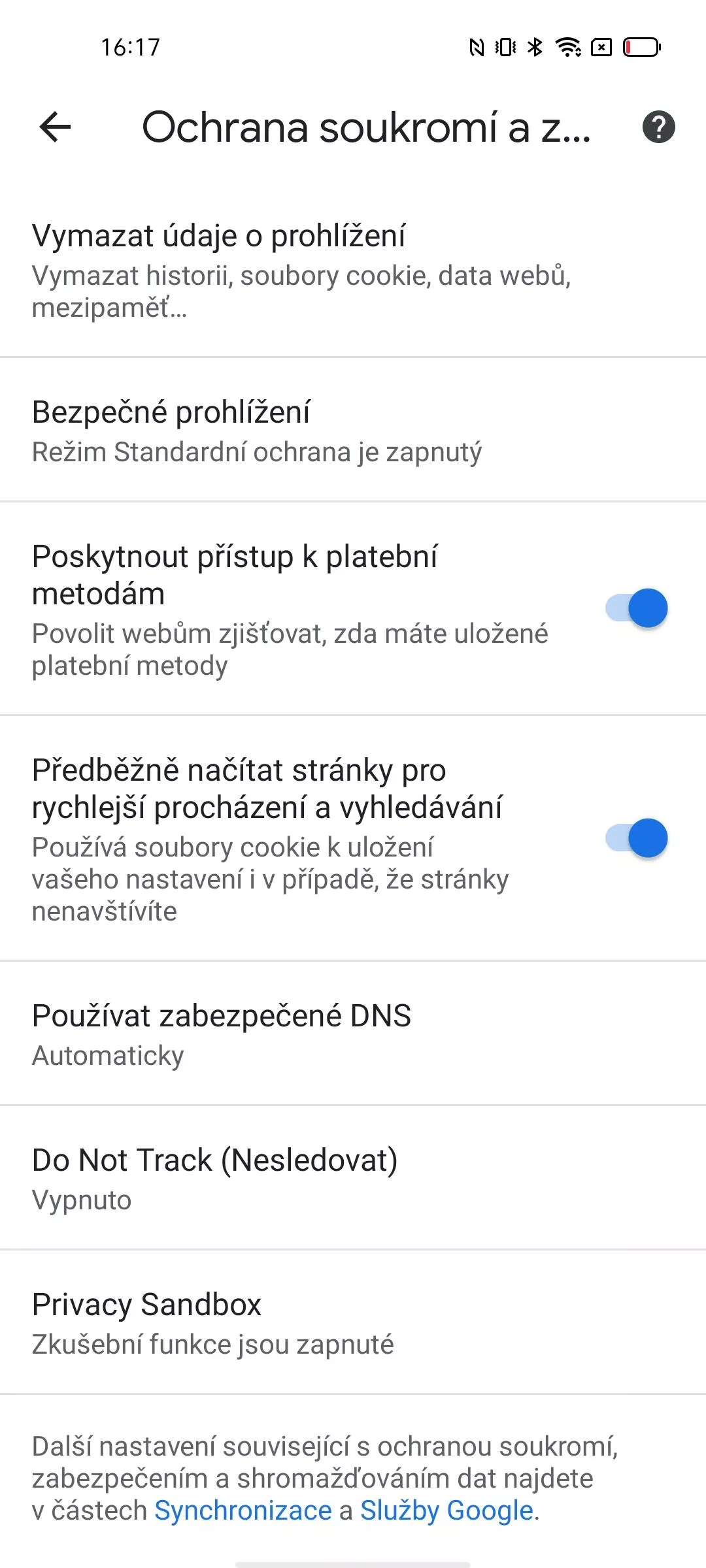This screenshot has width=706, height=1568.
Task: Follow the Synchronizace link
Action: [x=243, y=1511]
